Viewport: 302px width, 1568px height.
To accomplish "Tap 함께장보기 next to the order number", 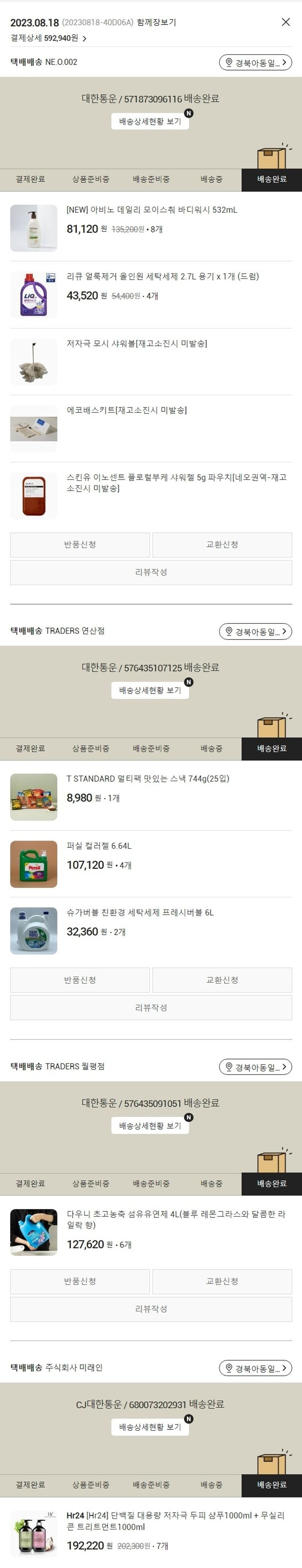I will (x=156, y=23).
